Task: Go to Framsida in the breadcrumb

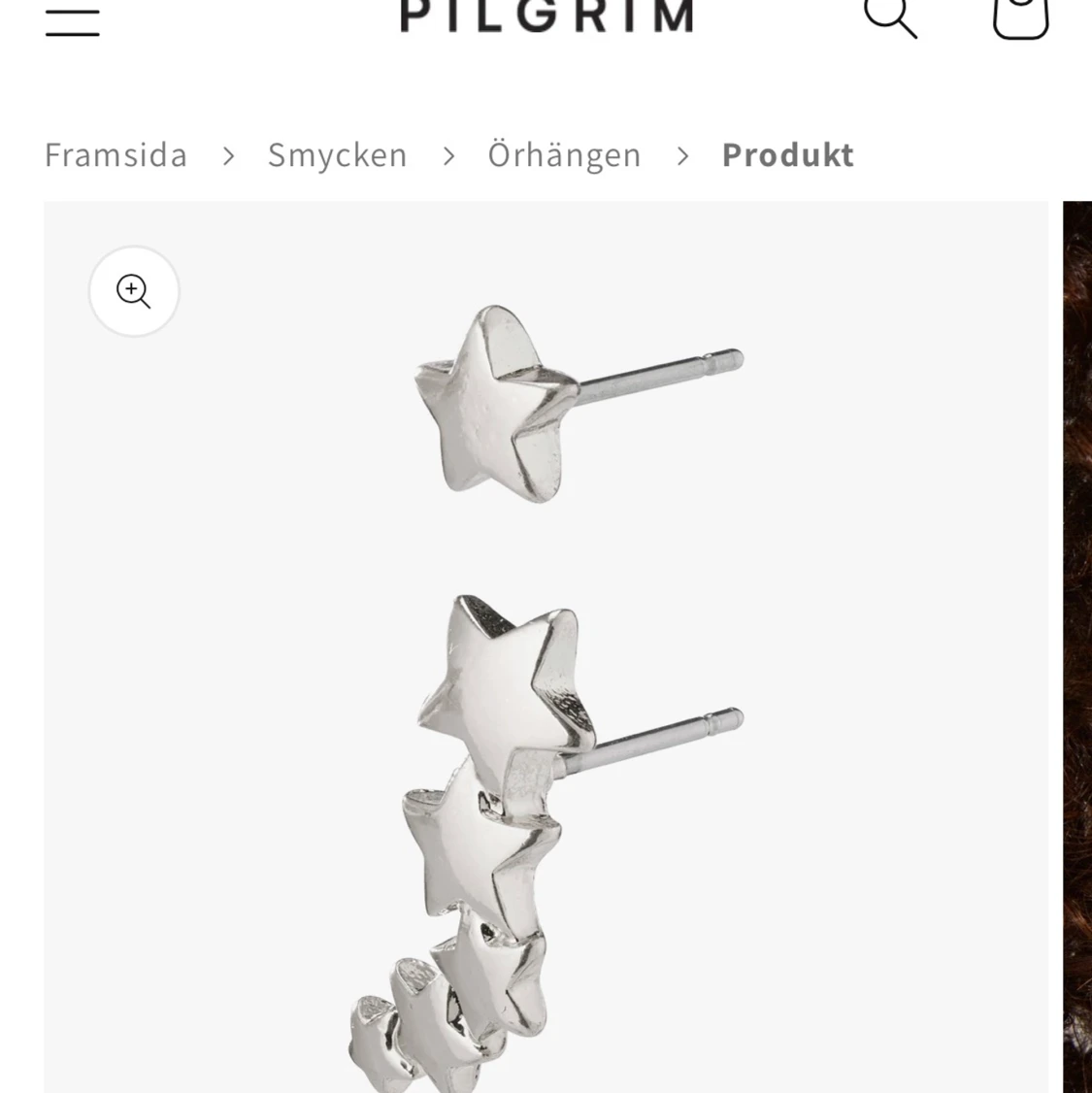Action: (x=116, y=154)
